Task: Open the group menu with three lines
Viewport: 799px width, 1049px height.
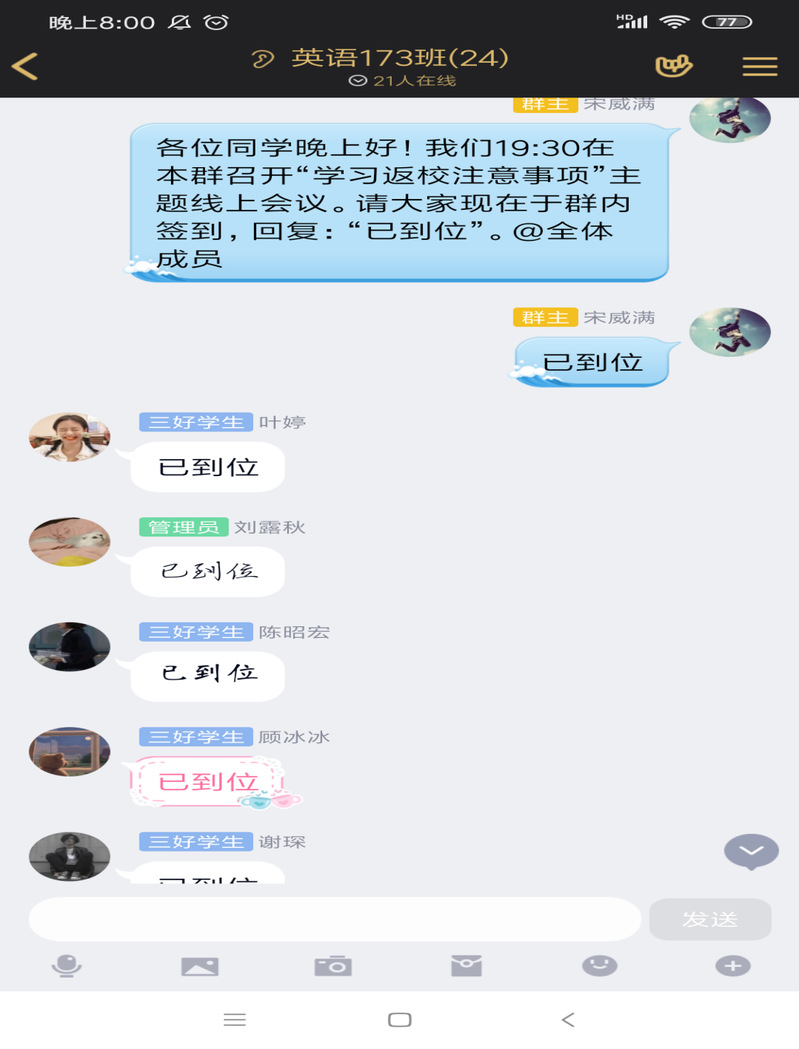Action: pyautogui.click(x=759, y=66)
